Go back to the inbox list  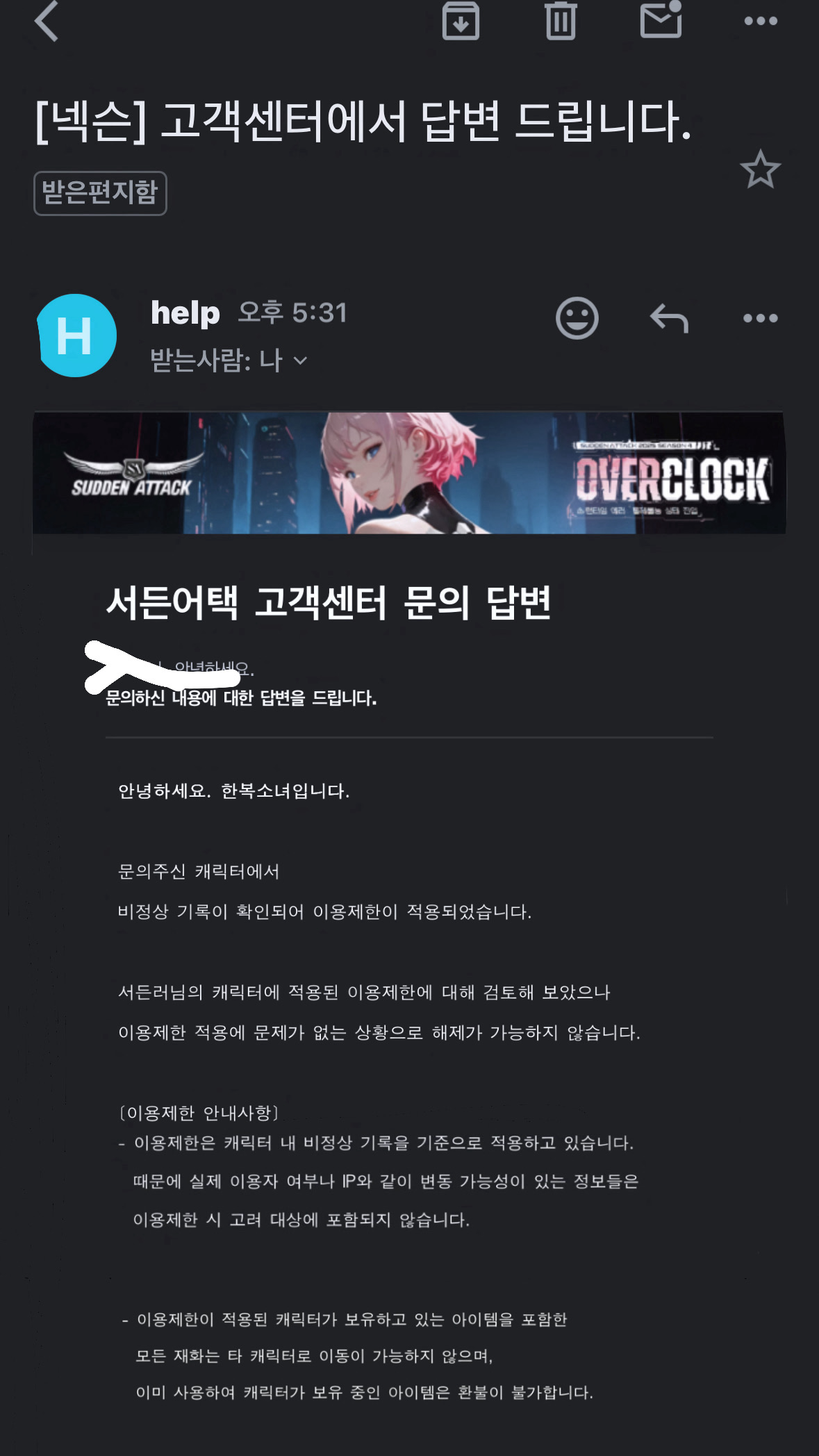[x=47, y=21]
